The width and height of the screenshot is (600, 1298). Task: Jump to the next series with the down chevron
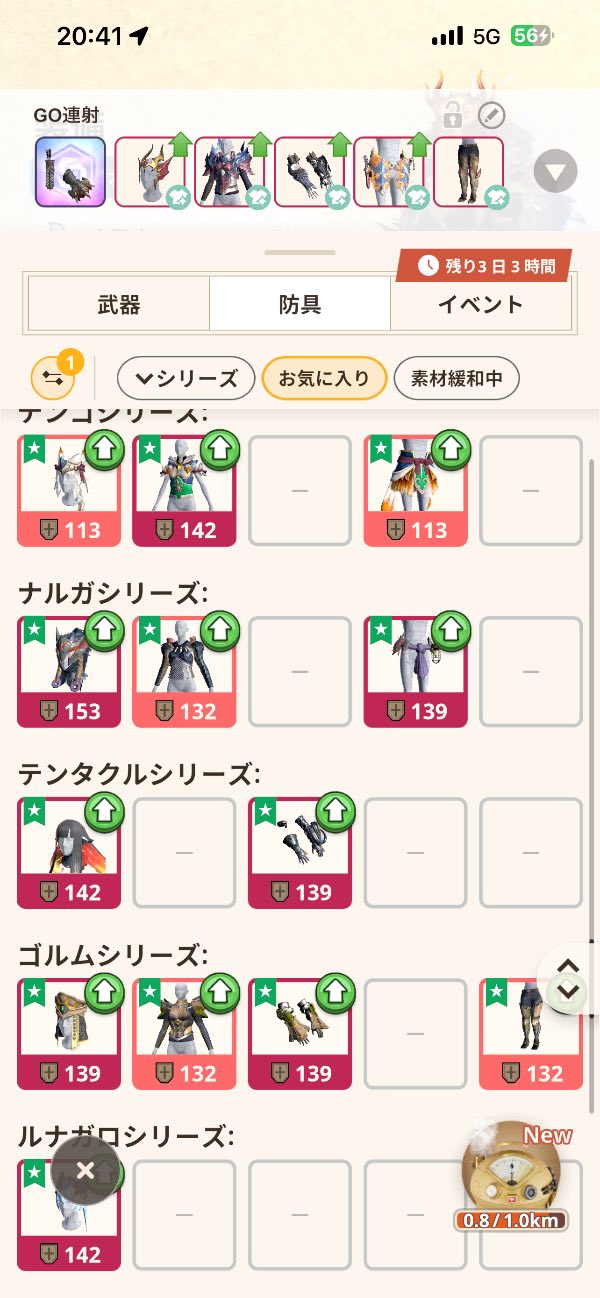[x=569, y=992]
